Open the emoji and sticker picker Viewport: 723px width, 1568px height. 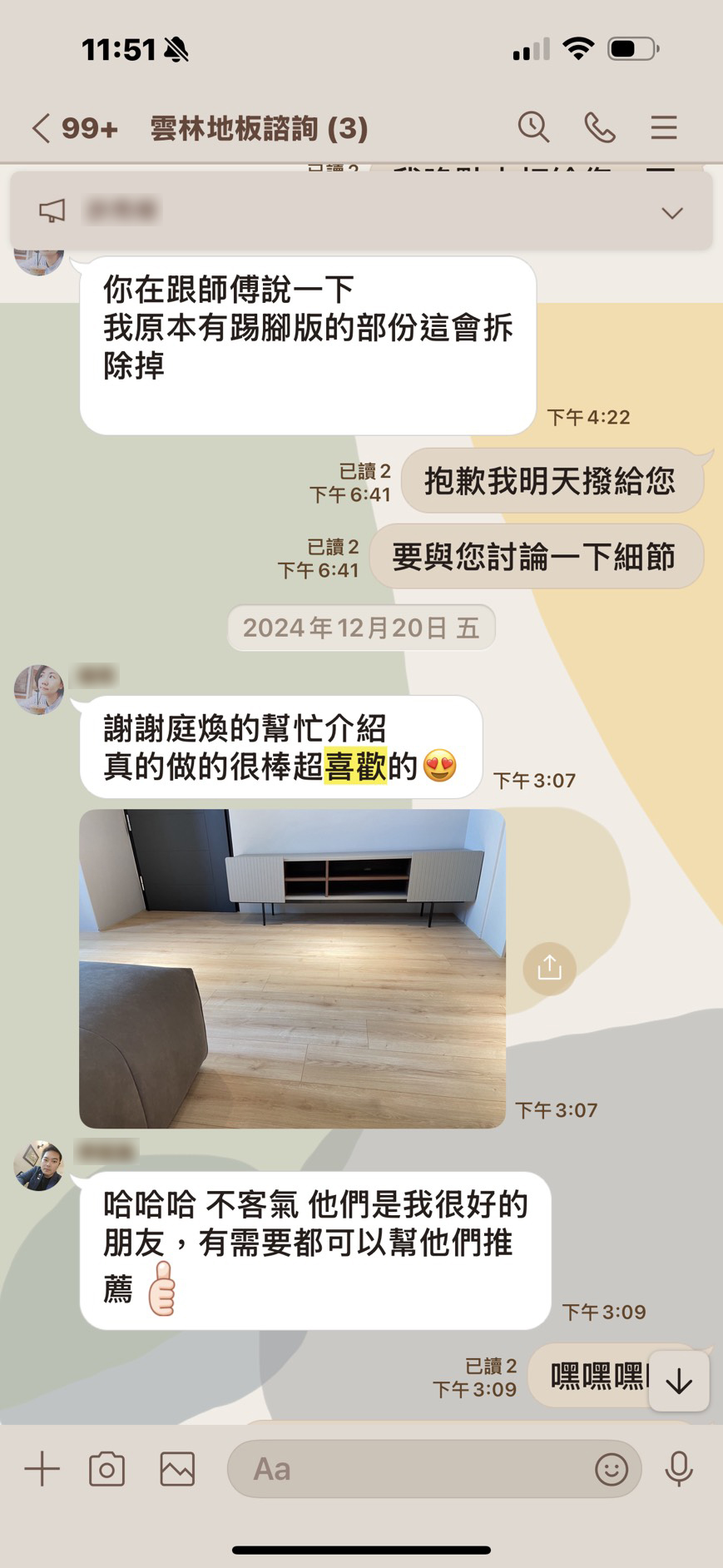click(x=612, y=1469)
